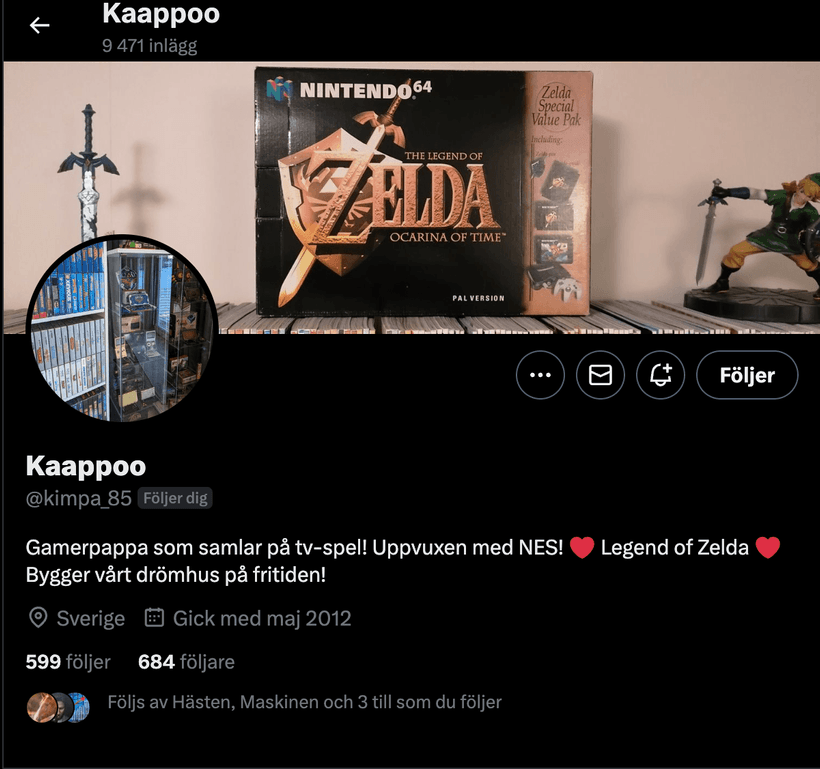Send a direct message to Kaappoo
This screenshot has height=769, width=820.
point(600,375)
